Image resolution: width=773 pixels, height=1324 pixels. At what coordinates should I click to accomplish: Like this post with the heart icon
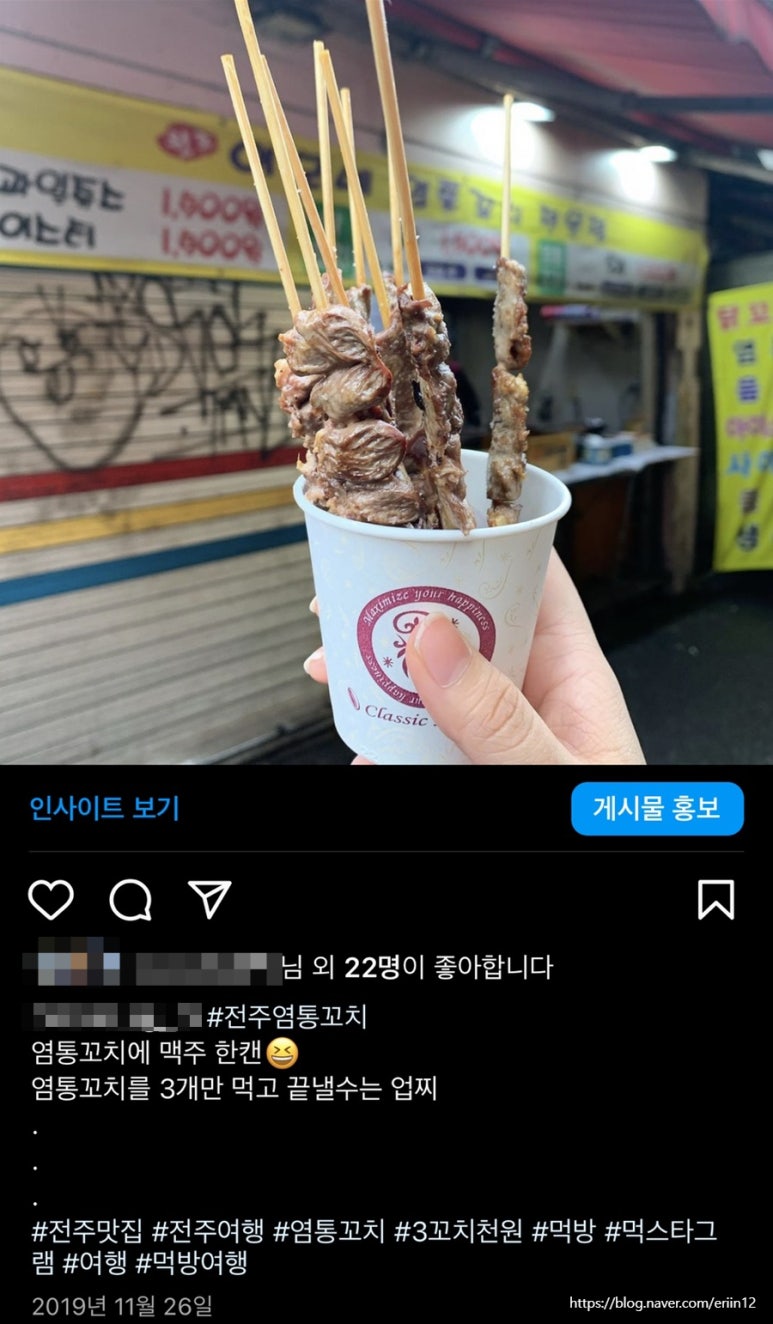(50, 899)
